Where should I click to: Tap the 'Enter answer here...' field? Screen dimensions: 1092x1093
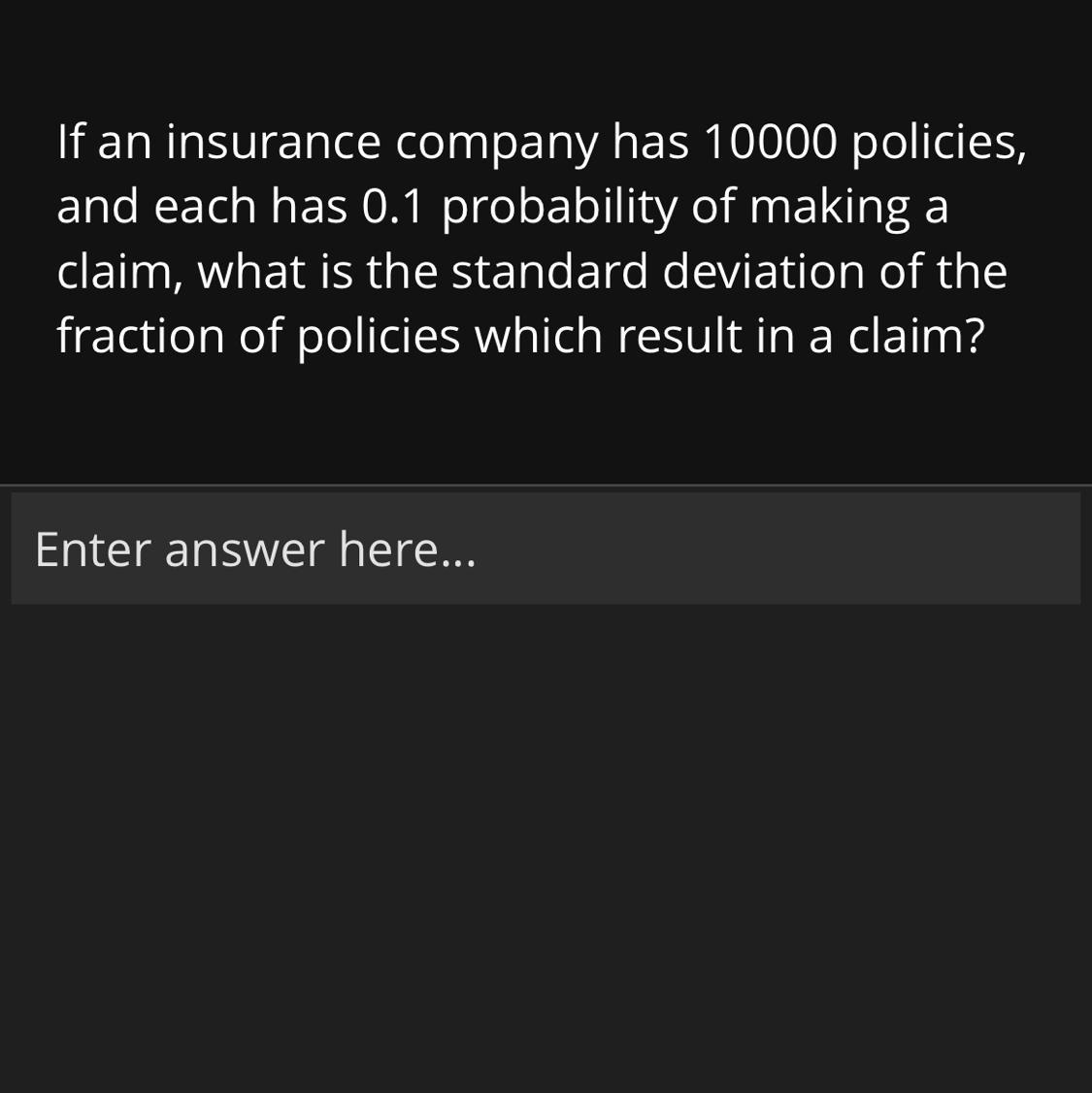tap(546, 548)
